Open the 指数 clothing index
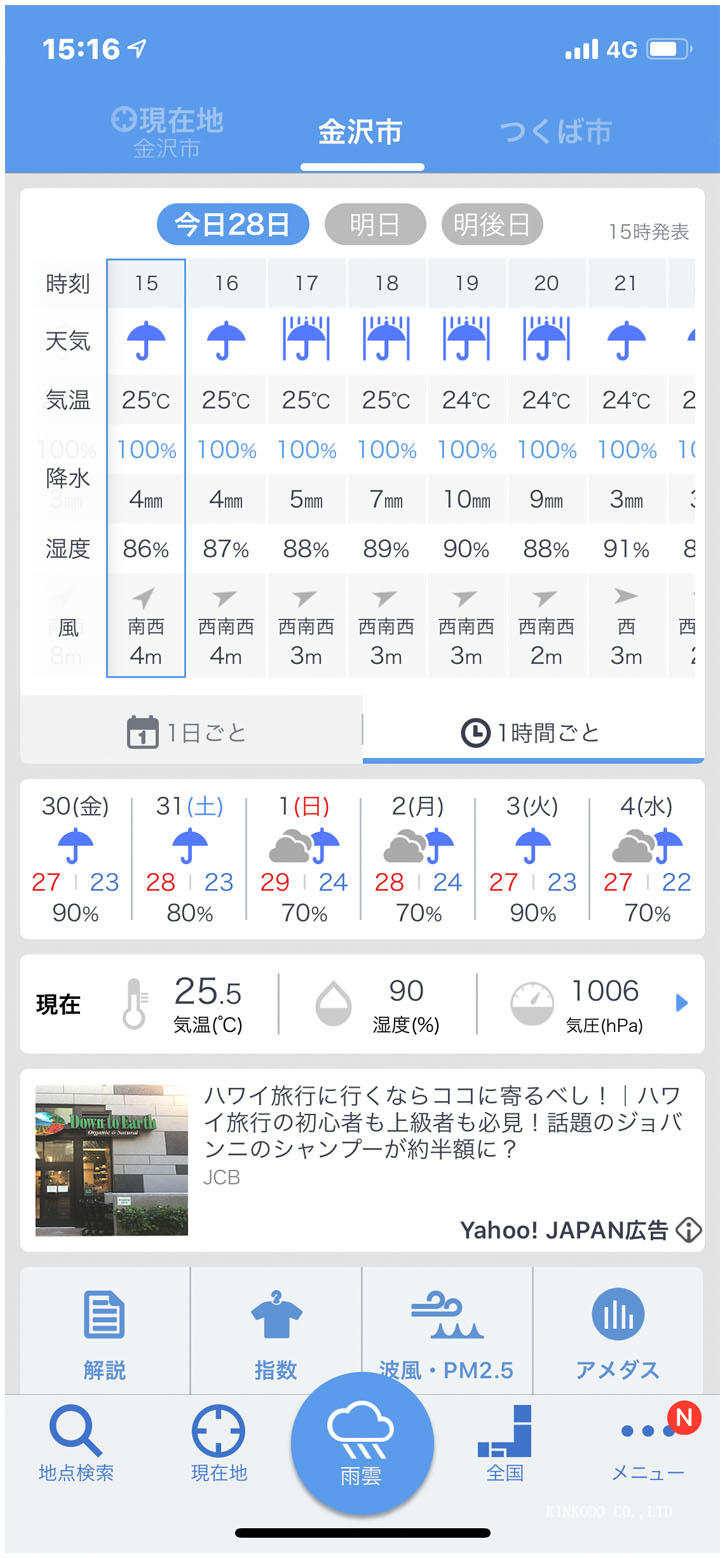Screen dimensions: 725x1558 pos(276,1333)
